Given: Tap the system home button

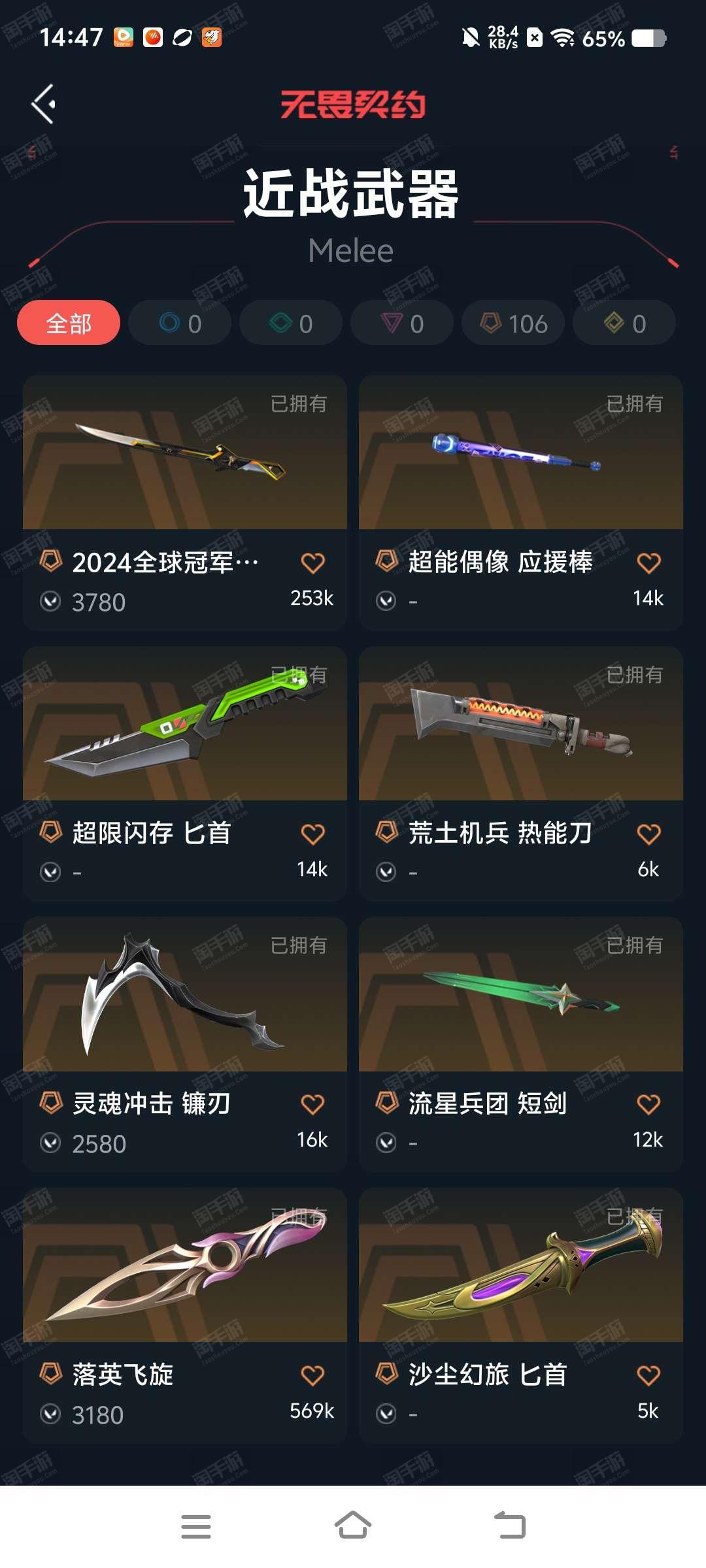Looking at the screenshot, I should coord(353,1526).
